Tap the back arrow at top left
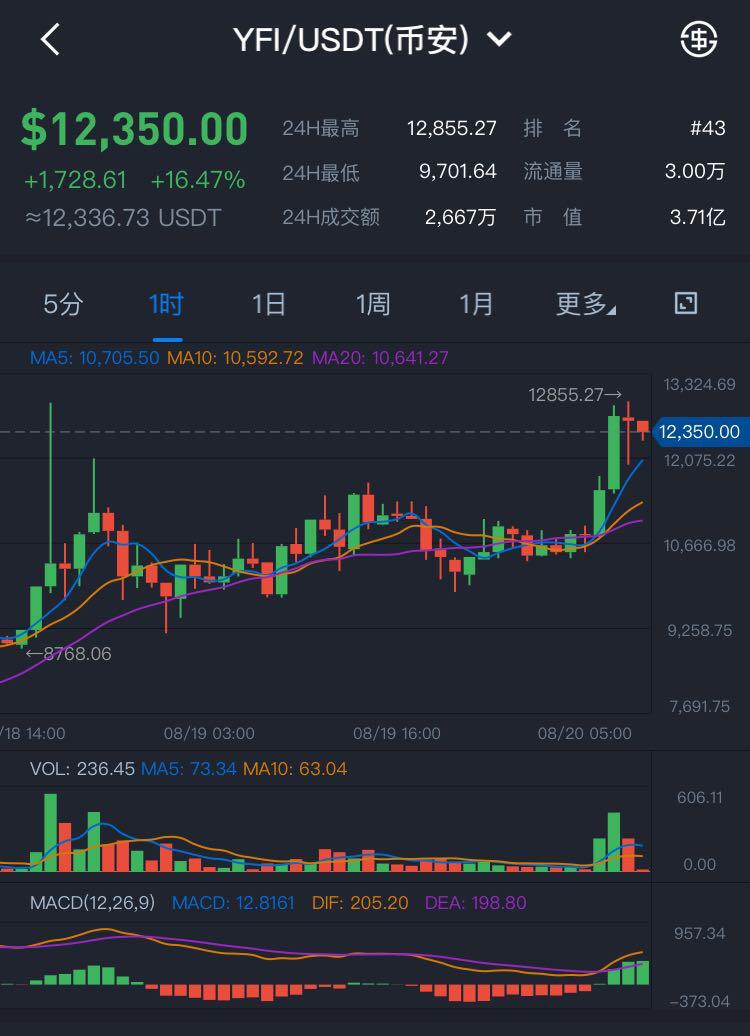 click(47, 38)
